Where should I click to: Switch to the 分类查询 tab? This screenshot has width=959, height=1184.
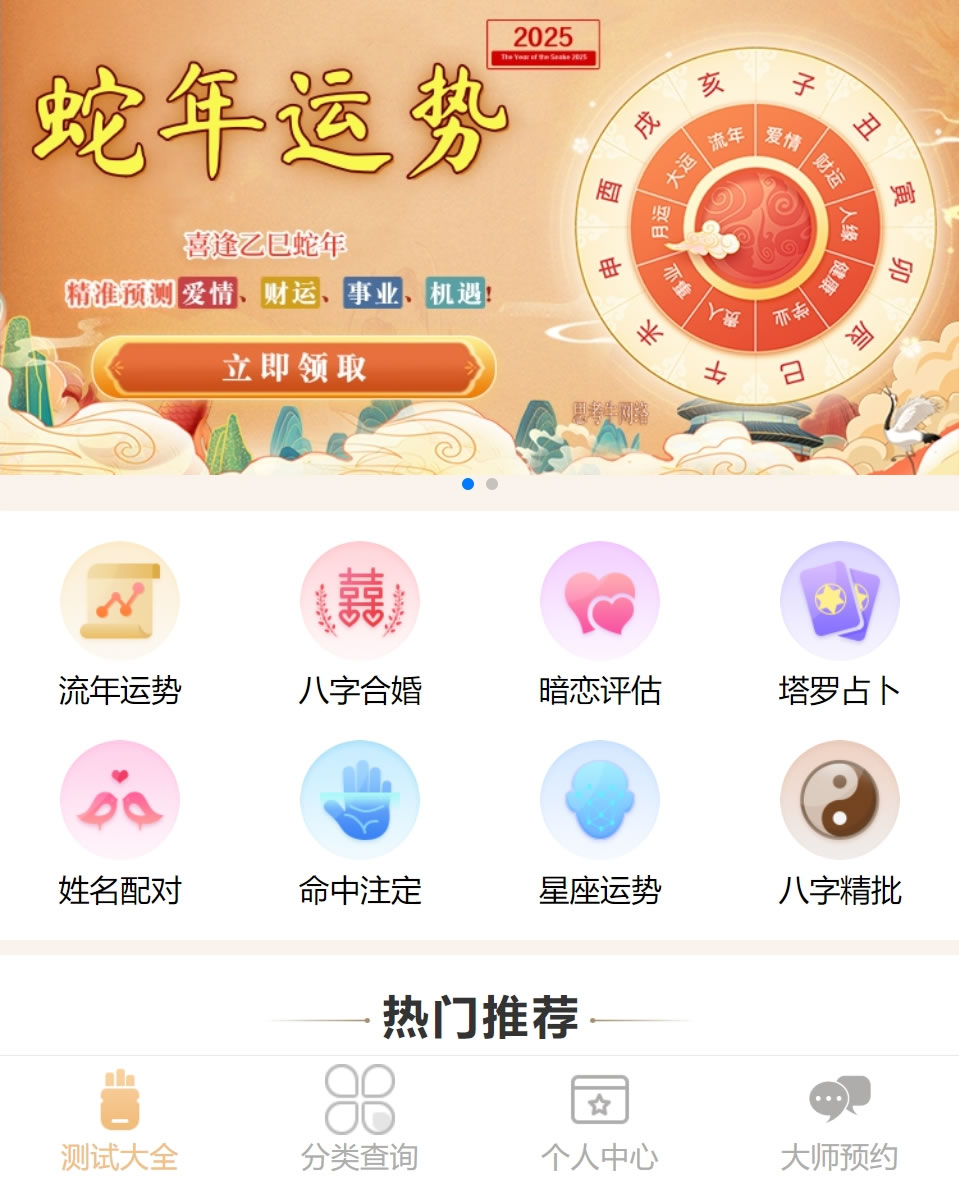[360, 1120]
